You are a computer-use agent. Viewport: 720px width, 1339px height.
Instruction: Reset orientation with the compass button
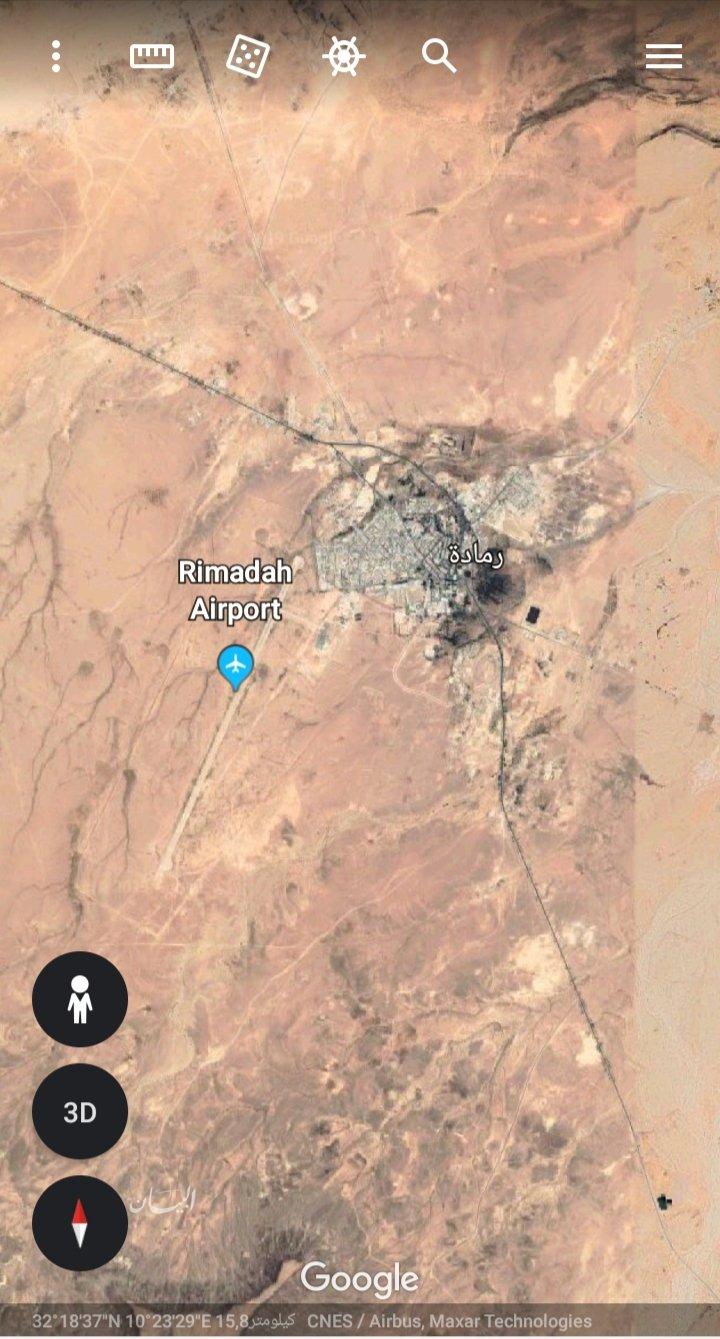80,1224
